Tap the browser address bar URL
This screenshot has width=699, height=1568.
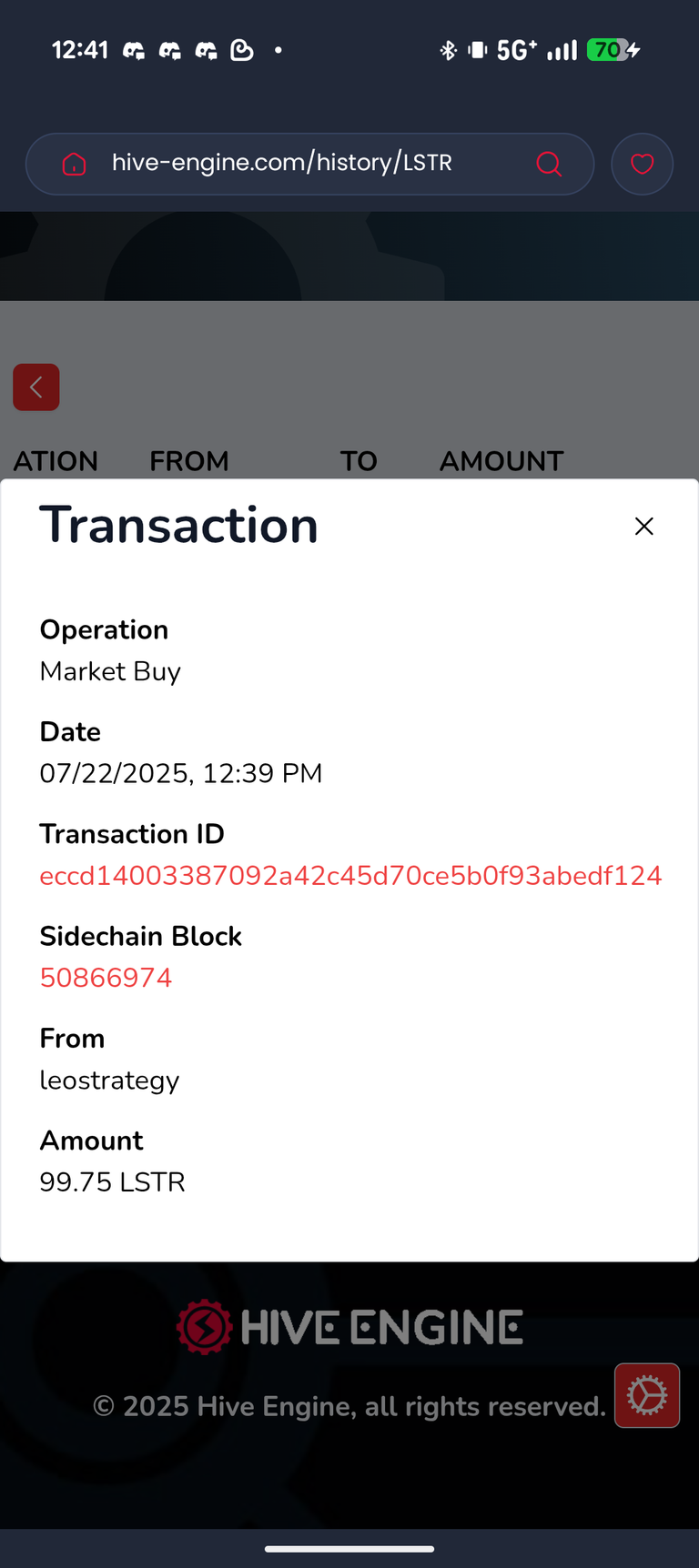click(281, 163)
